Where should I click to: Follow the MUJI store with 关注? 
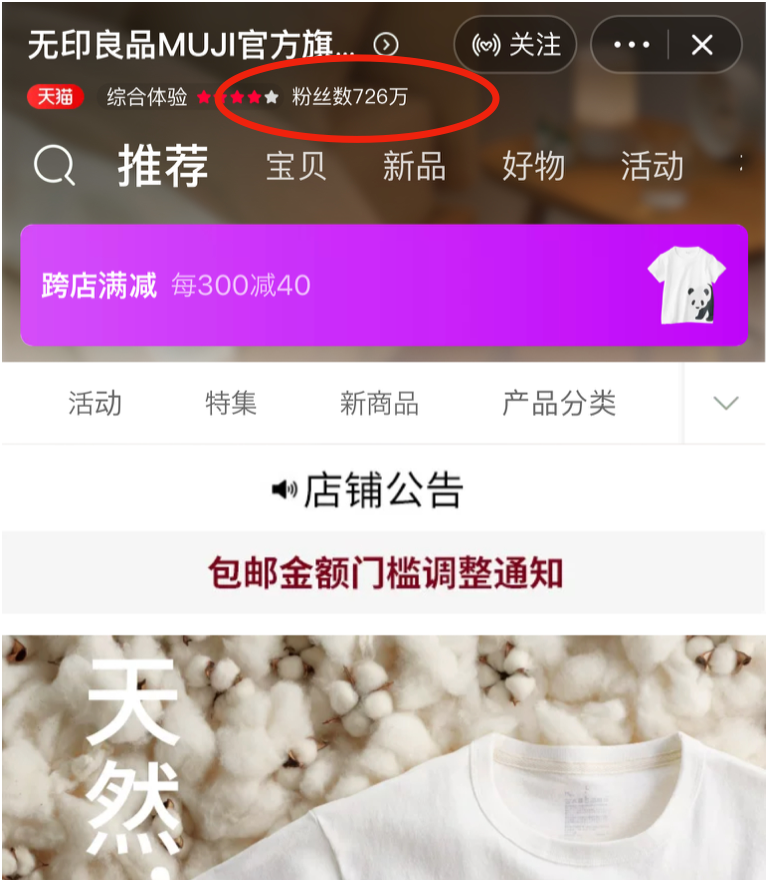click(517, 45)
